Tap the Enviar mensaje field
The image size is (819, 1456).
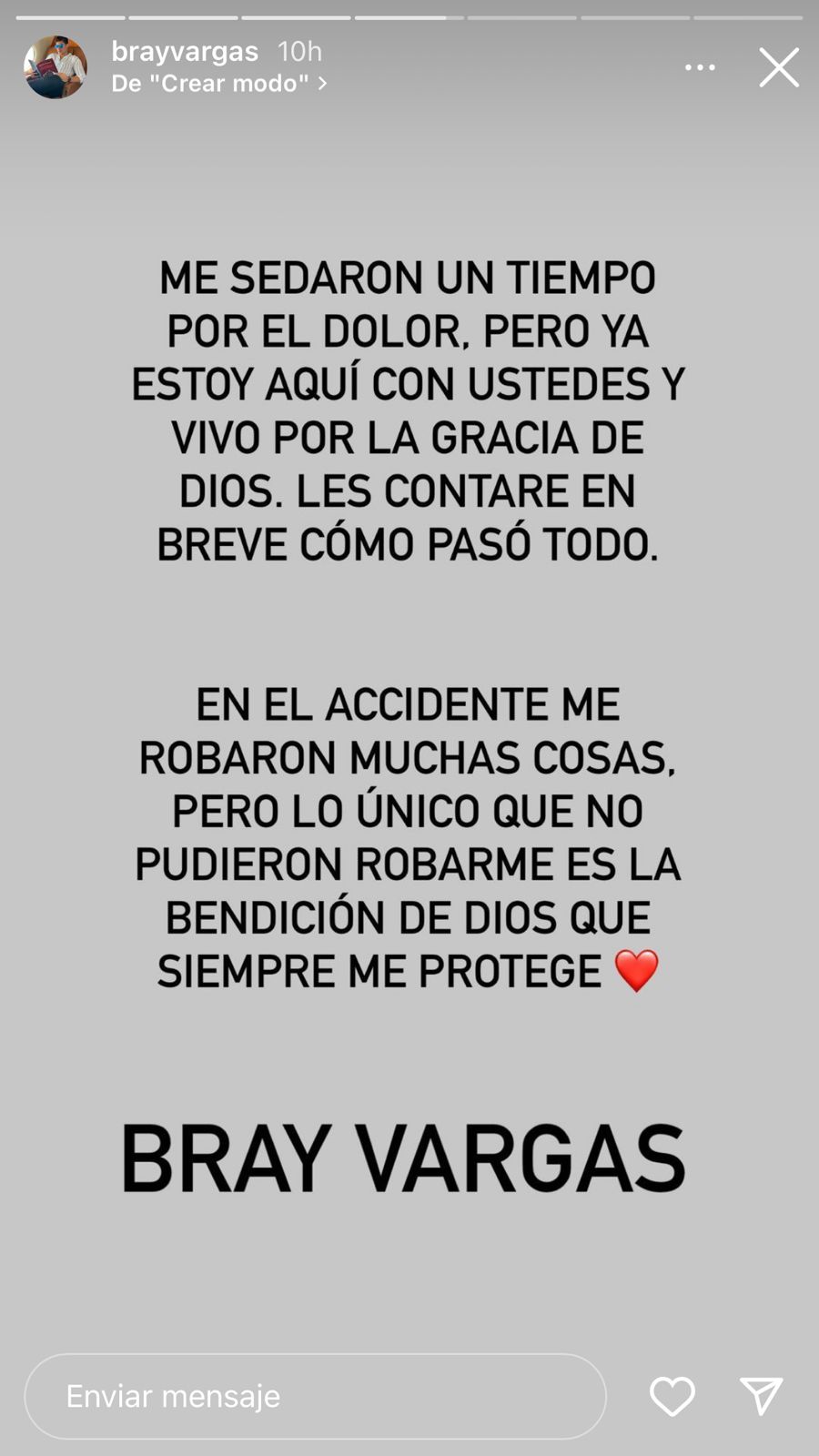315,1396
